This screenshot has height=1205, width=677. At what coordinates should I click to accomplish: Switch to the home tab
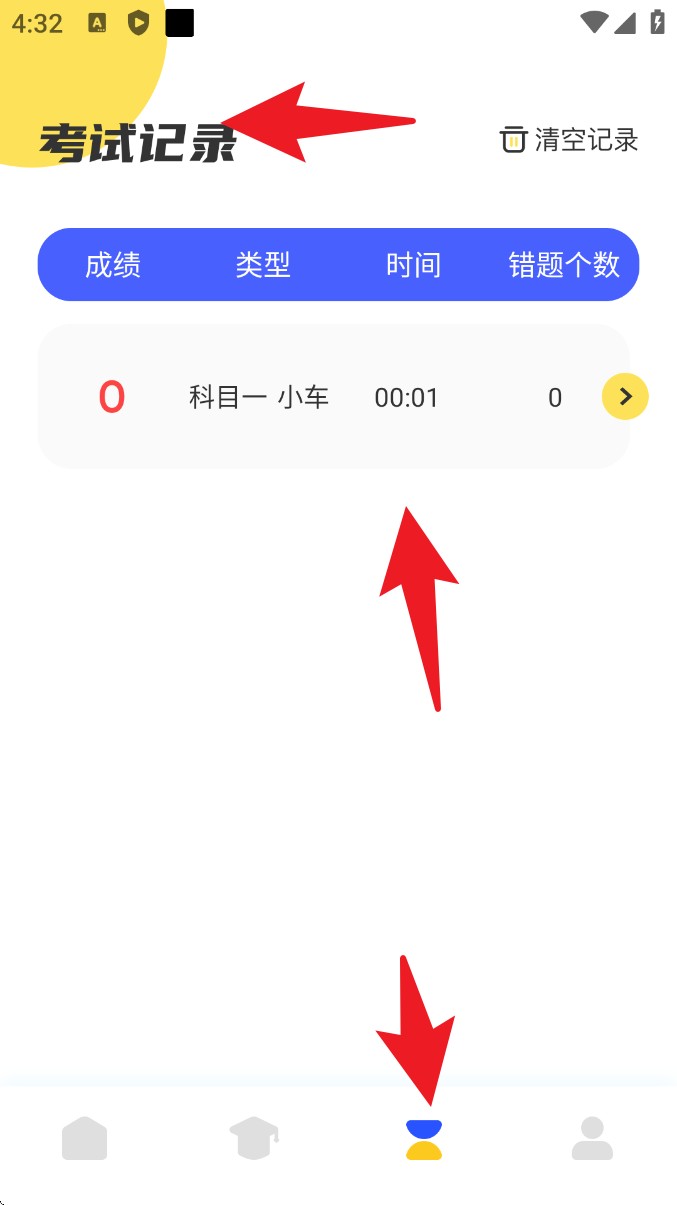click(84, 1139)
